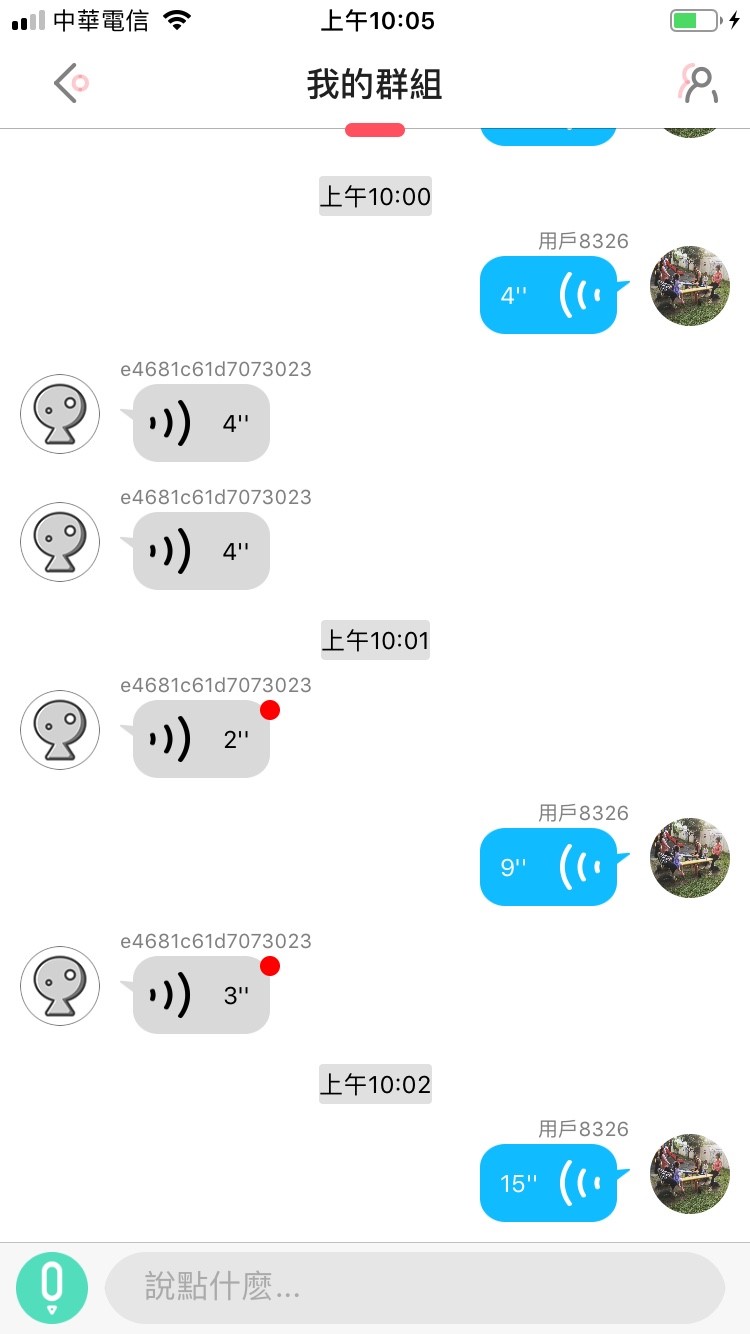This screenshot has height=1334, width=750.
Task: Play 用戶8326's 15'' voice message
Action: [548, 1183]
